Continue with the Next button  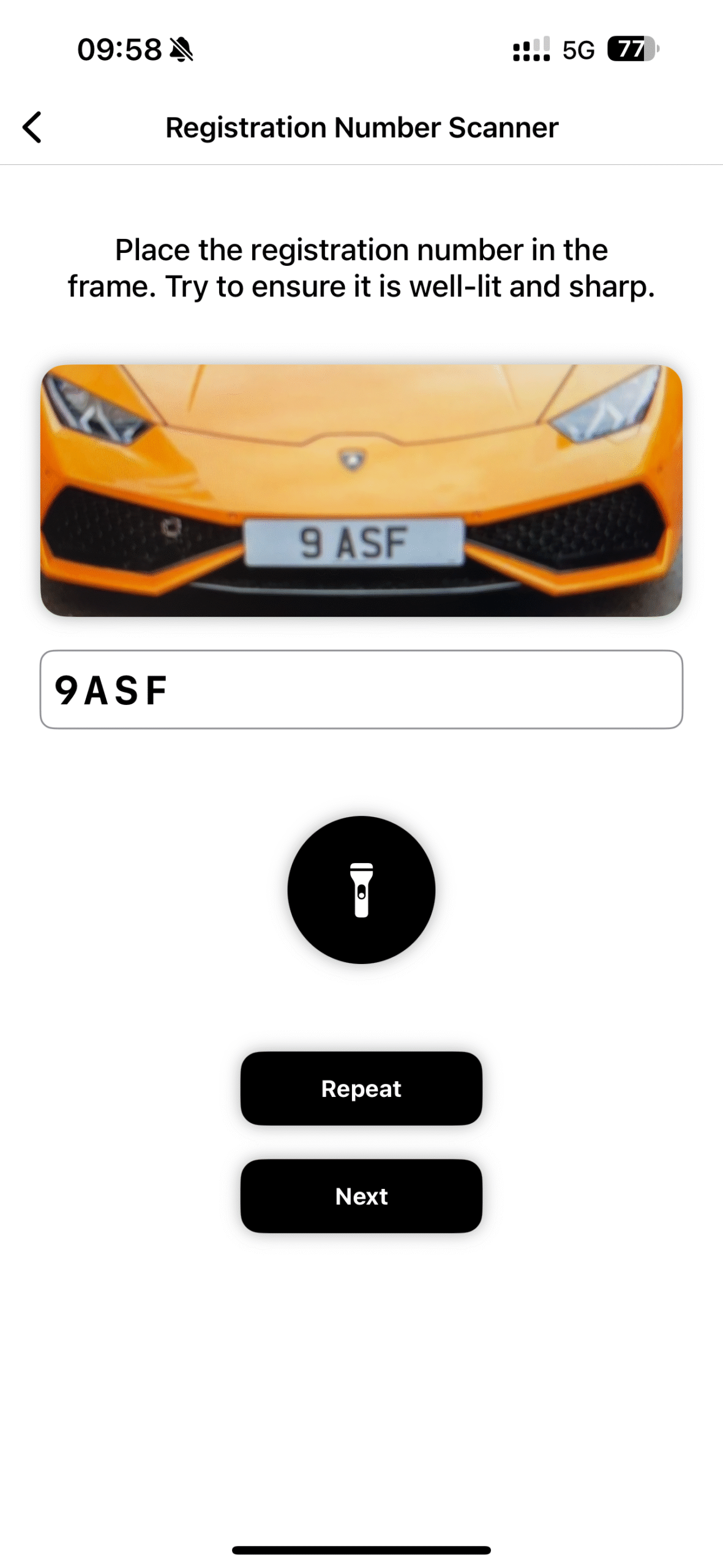(361, 1196)
